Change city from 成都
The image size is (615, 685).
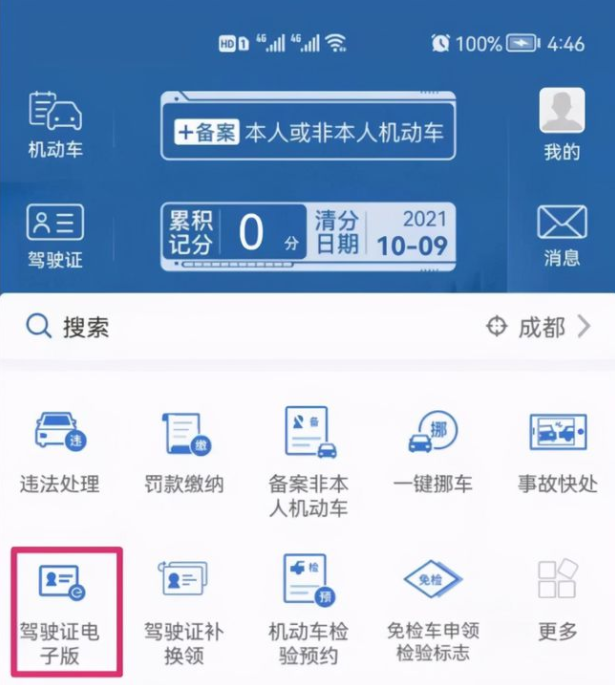pos(538,326)
